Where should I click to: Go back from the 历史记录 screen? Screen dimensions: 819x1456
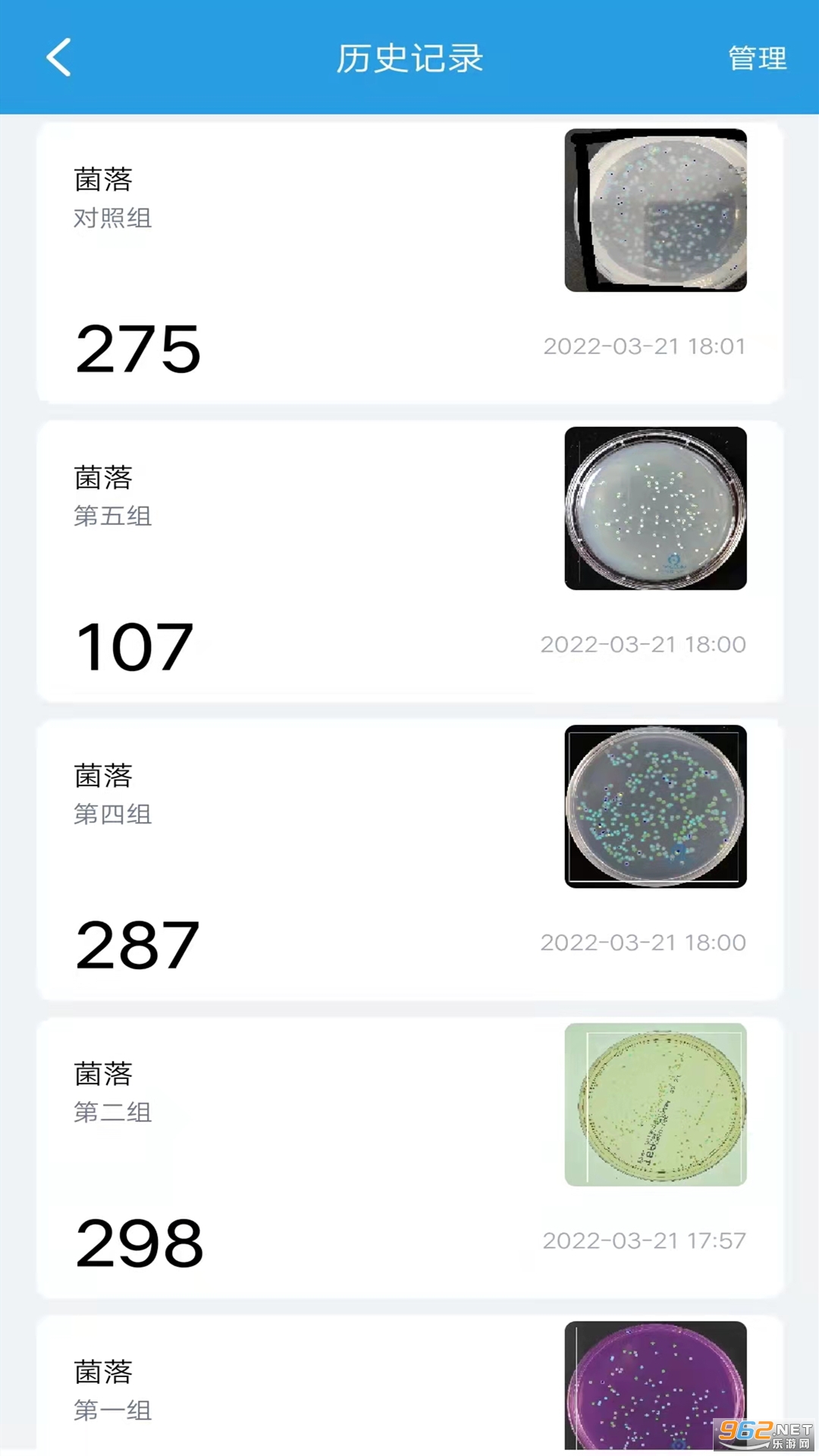tap(59, 58)
